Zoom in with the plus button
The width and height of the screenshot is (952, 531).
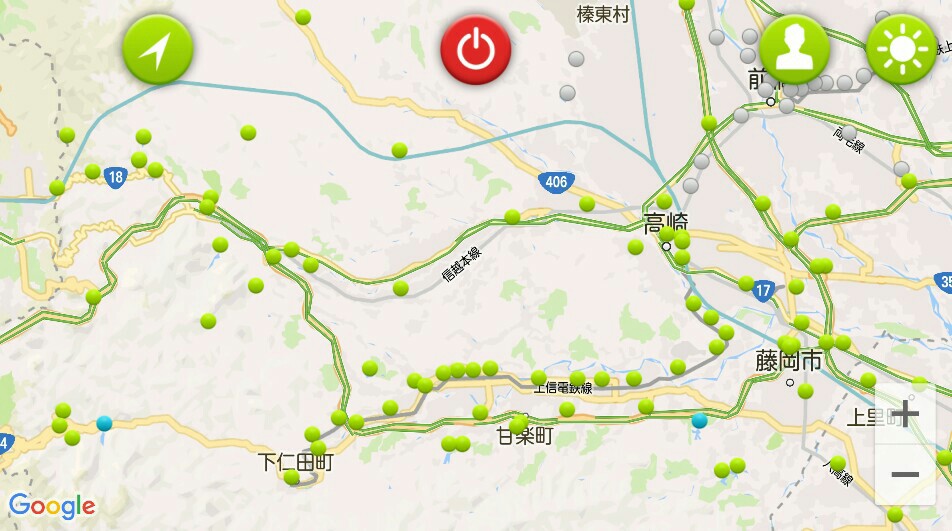(905, 413)
